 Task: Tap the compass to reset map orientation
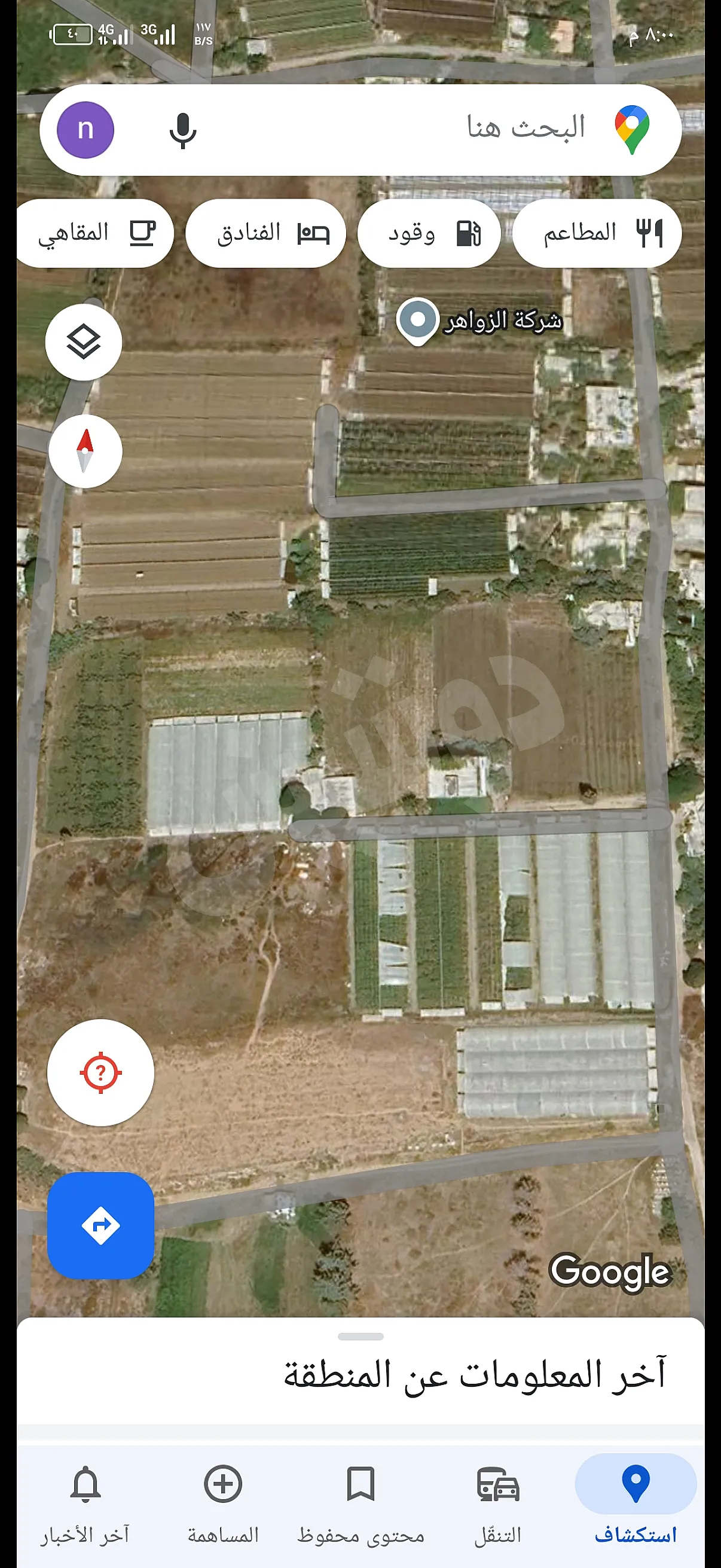(84, 450)
